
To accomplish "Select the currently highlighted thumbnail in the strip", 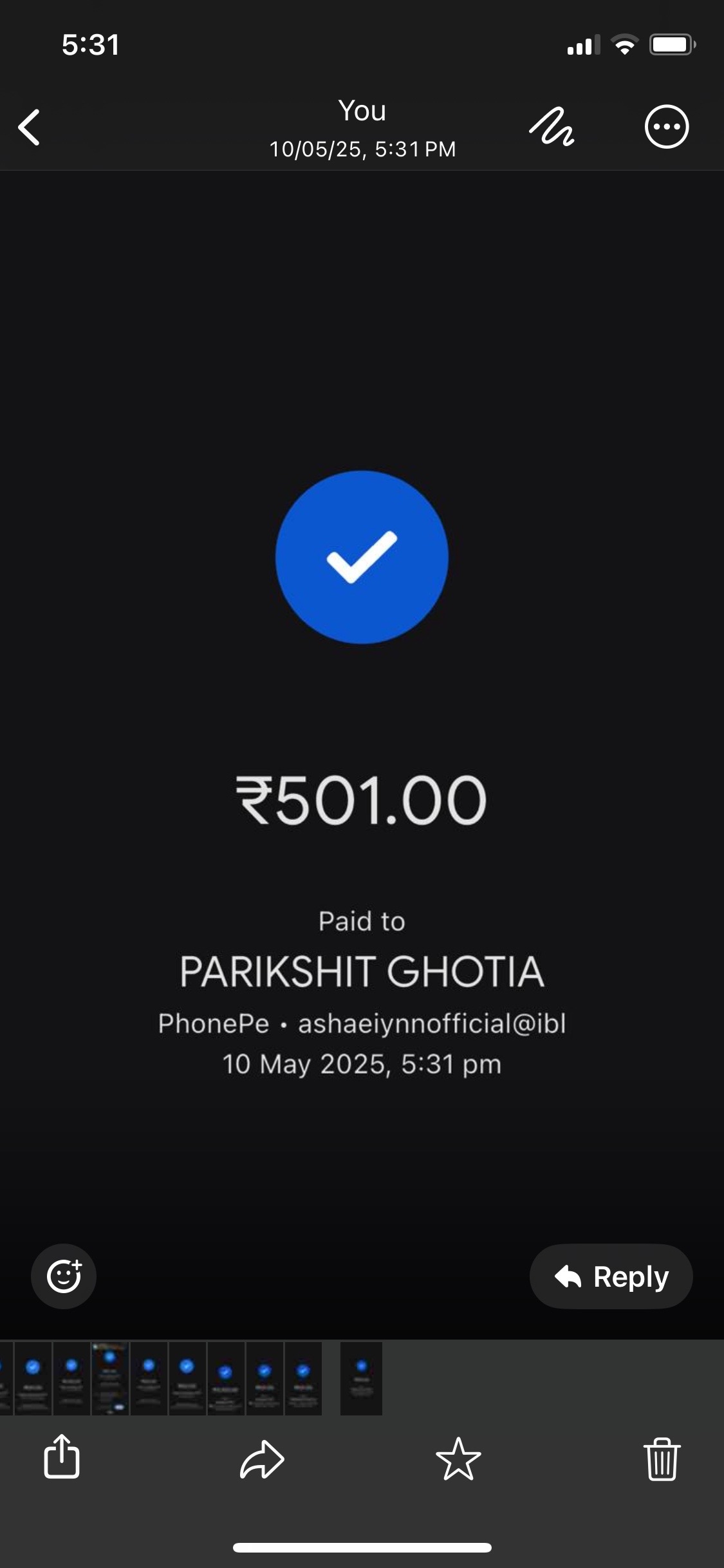I will [361, 1378].
